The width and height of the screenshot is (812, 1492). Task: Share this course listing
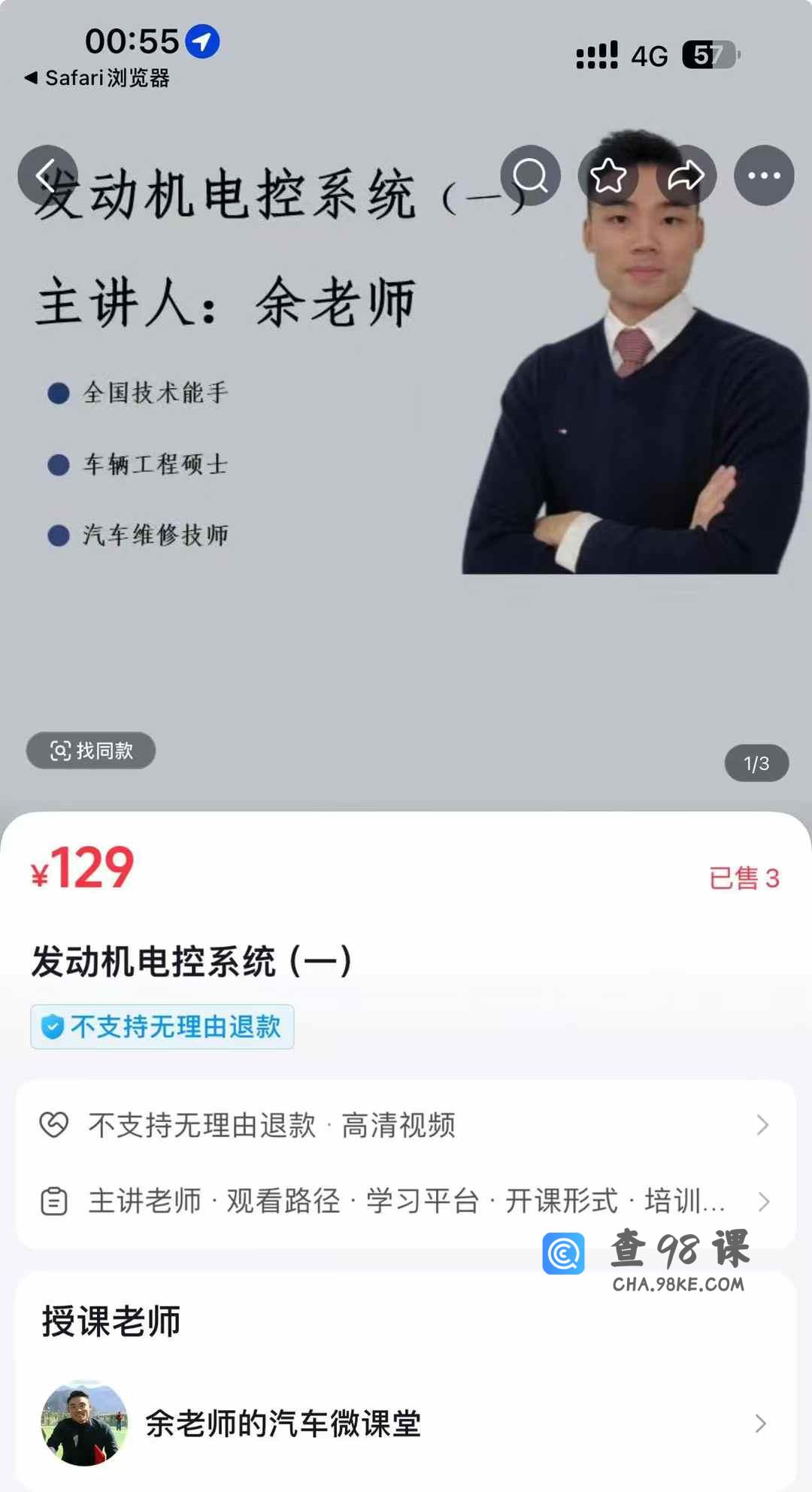click(686, 176)
